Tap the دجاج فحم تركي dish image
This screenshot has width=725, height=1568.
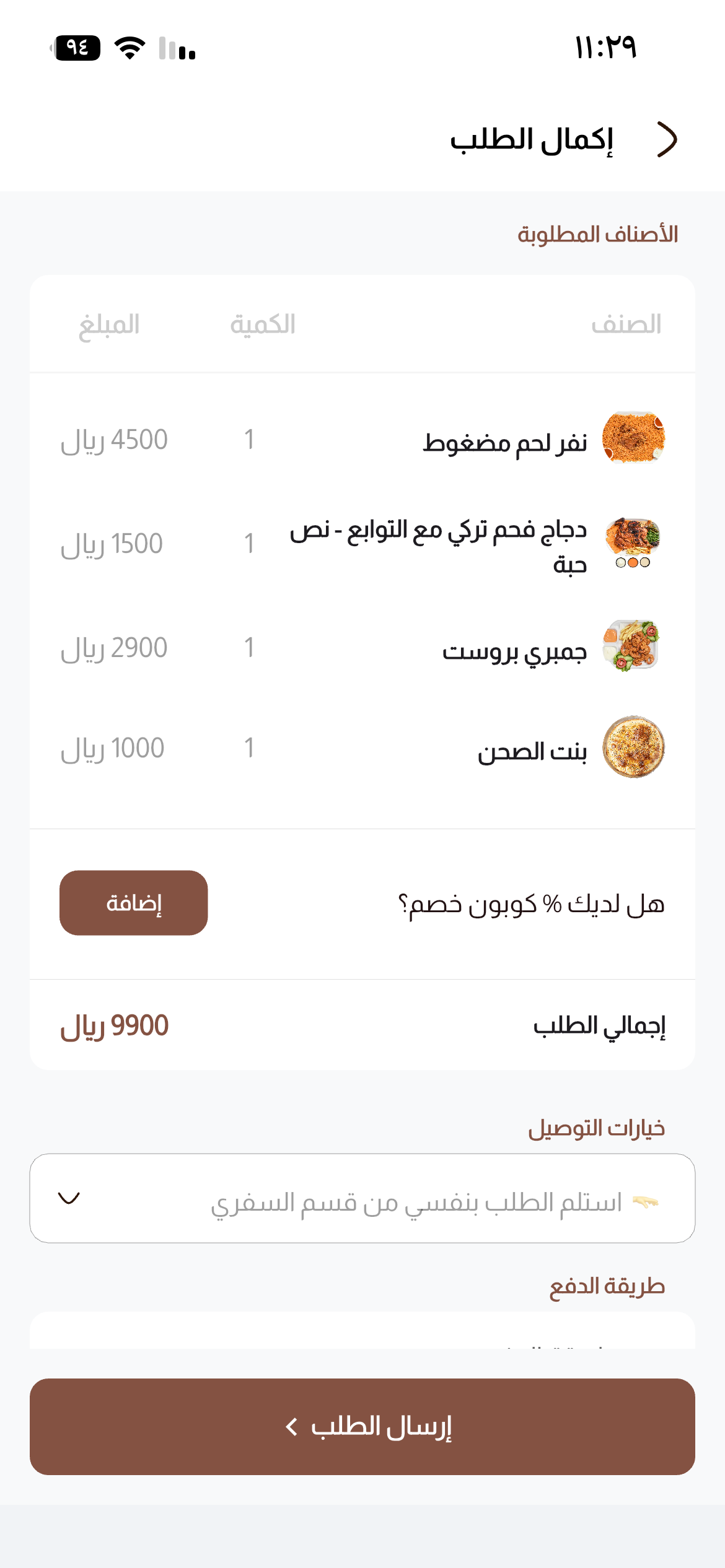point(632,540)
